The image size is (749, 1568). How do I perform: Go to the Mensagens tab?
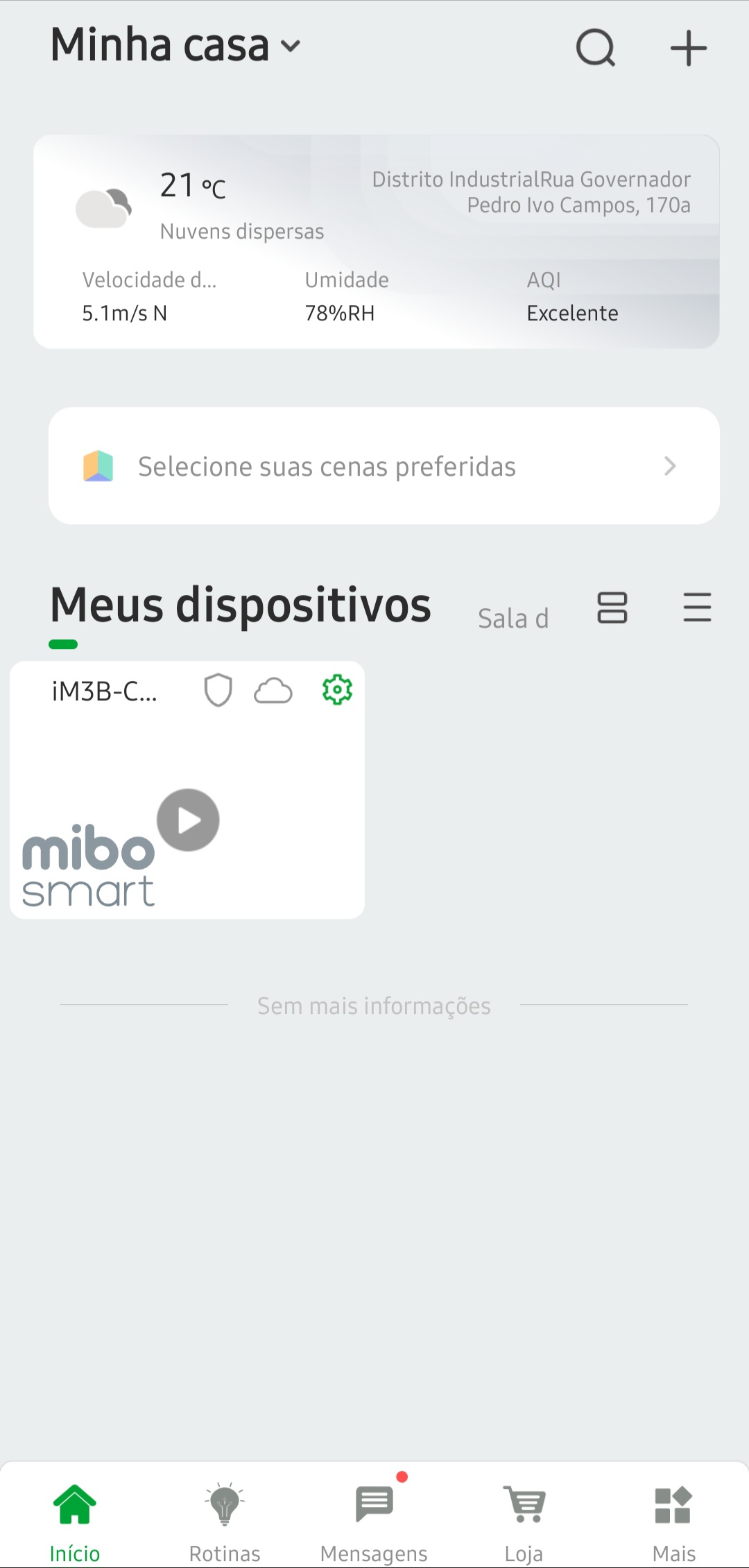point(374,1519)
